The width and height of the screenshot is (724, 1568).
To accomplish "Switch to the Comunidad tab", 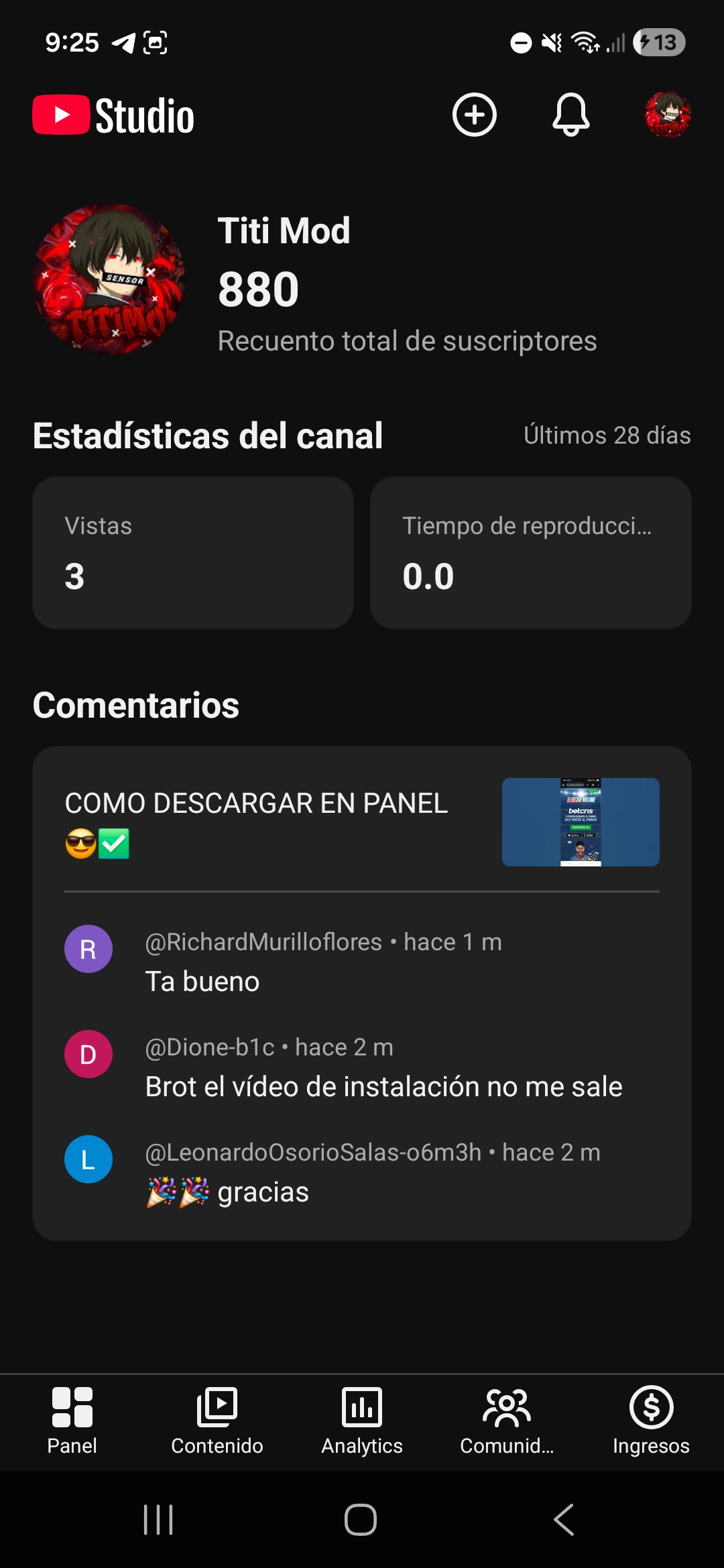I will (x=507, y=1421).
